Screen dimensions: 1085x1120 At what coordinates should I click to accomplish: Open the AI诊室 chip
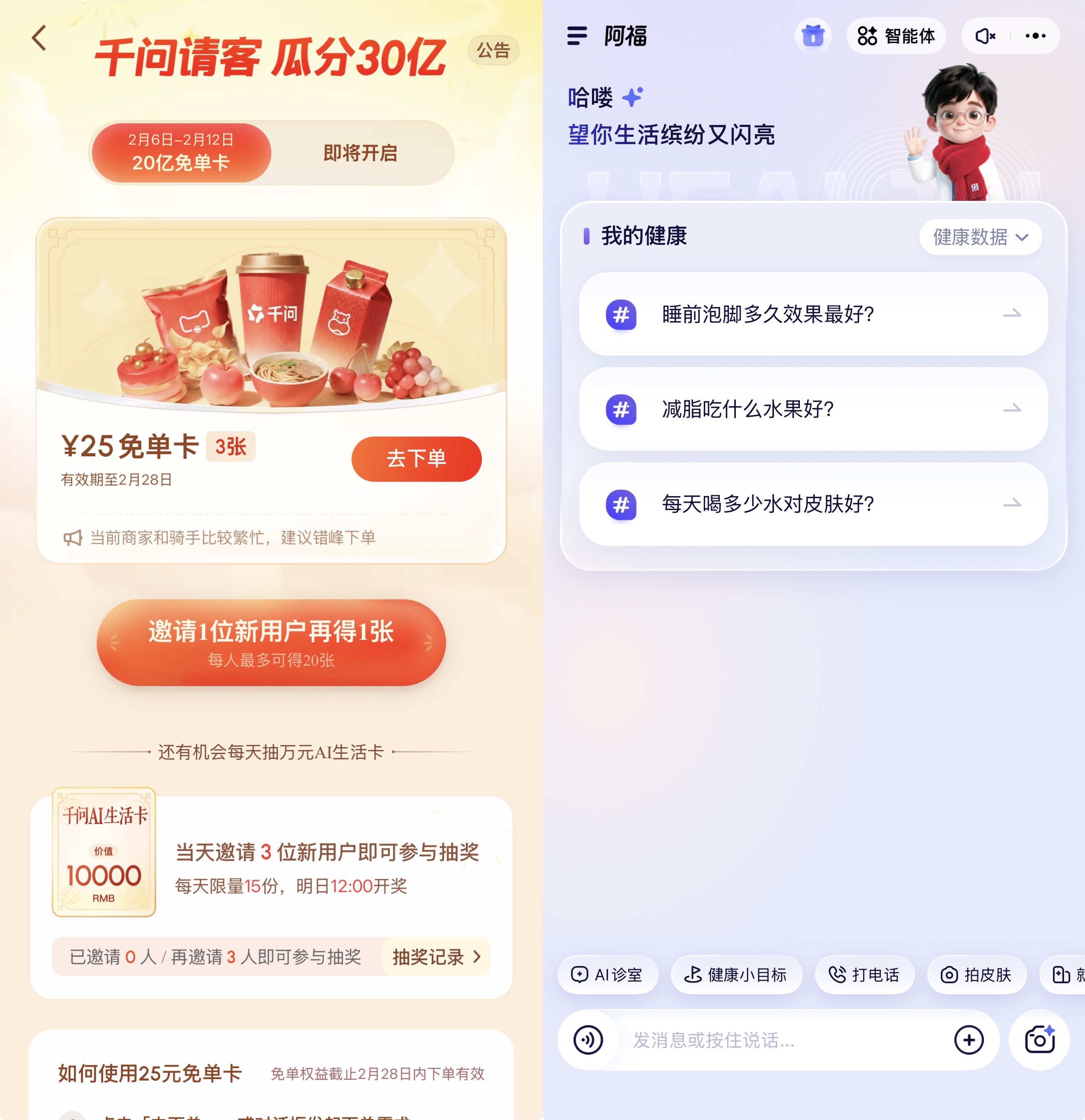607,975
